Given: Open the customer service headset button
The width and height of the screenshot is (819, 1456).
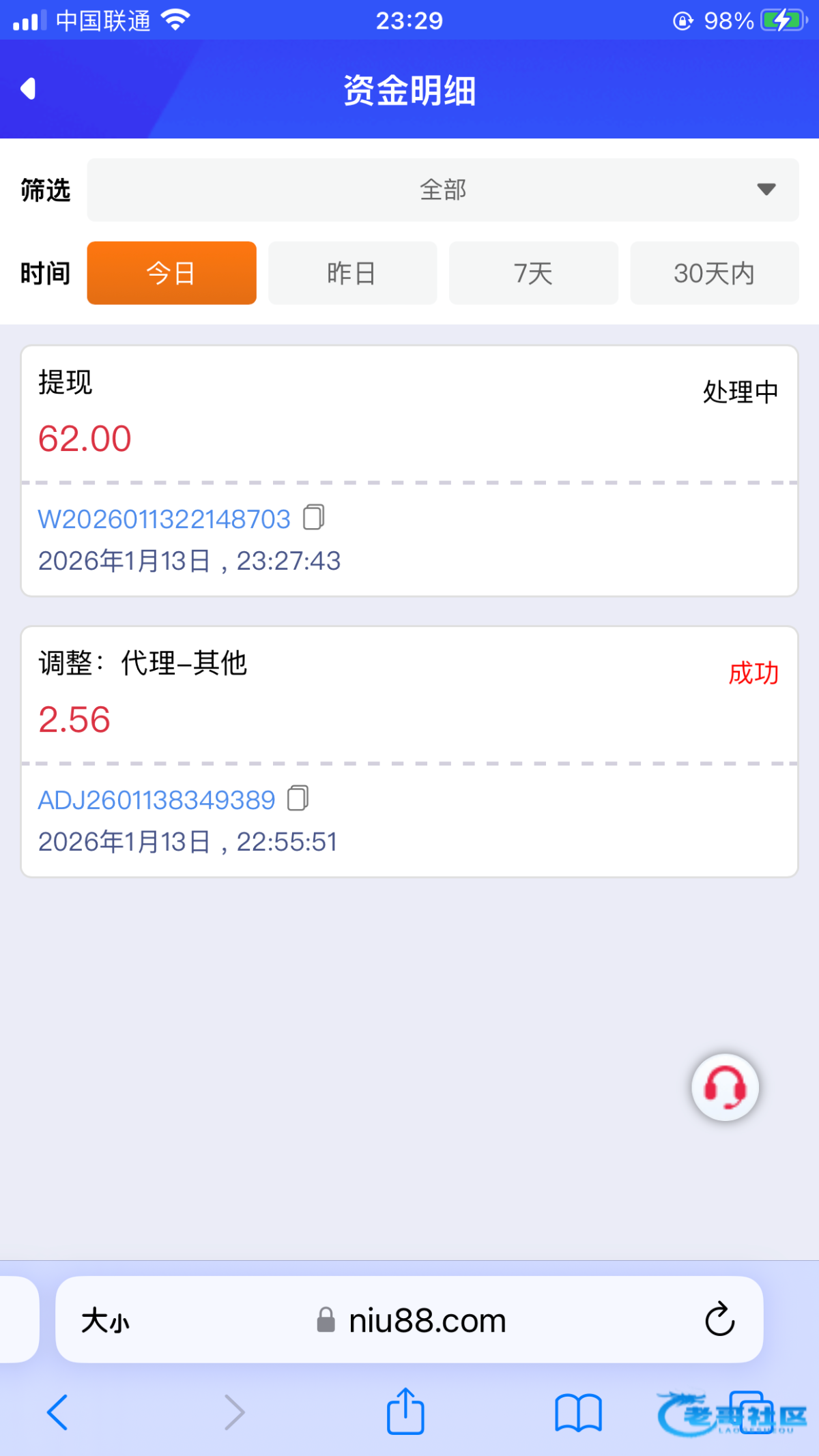Looking at the screenshot, I should tap(725, 1087).
